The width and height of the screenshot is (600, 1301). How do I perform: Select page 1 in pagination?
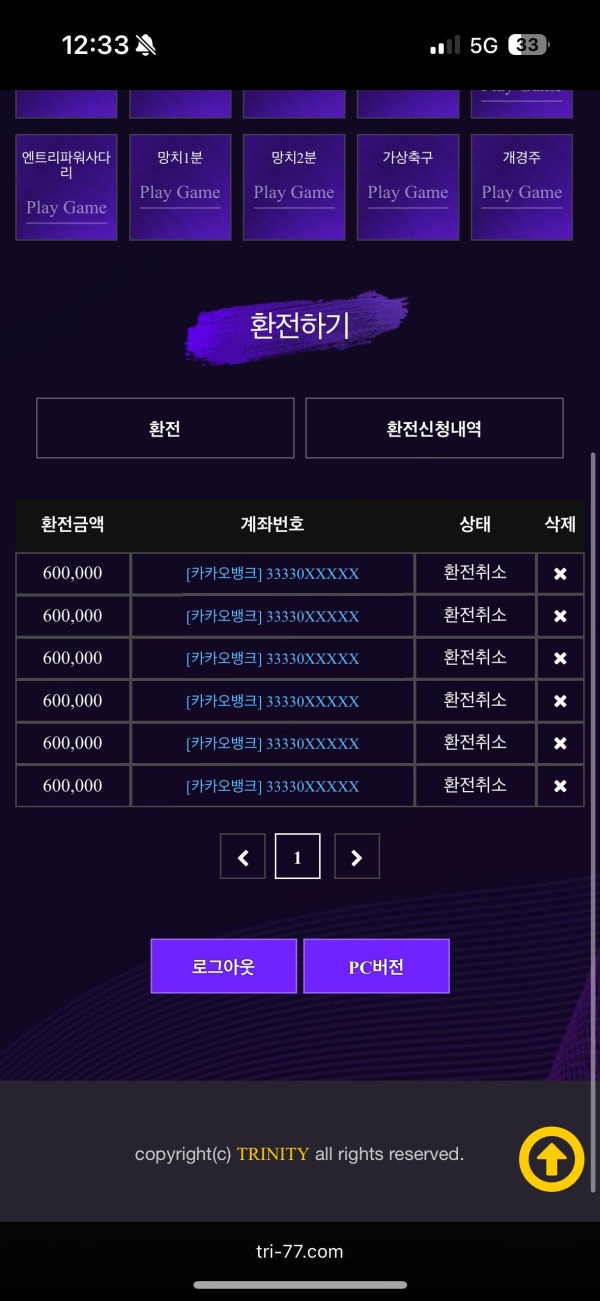tap(297, 857)
